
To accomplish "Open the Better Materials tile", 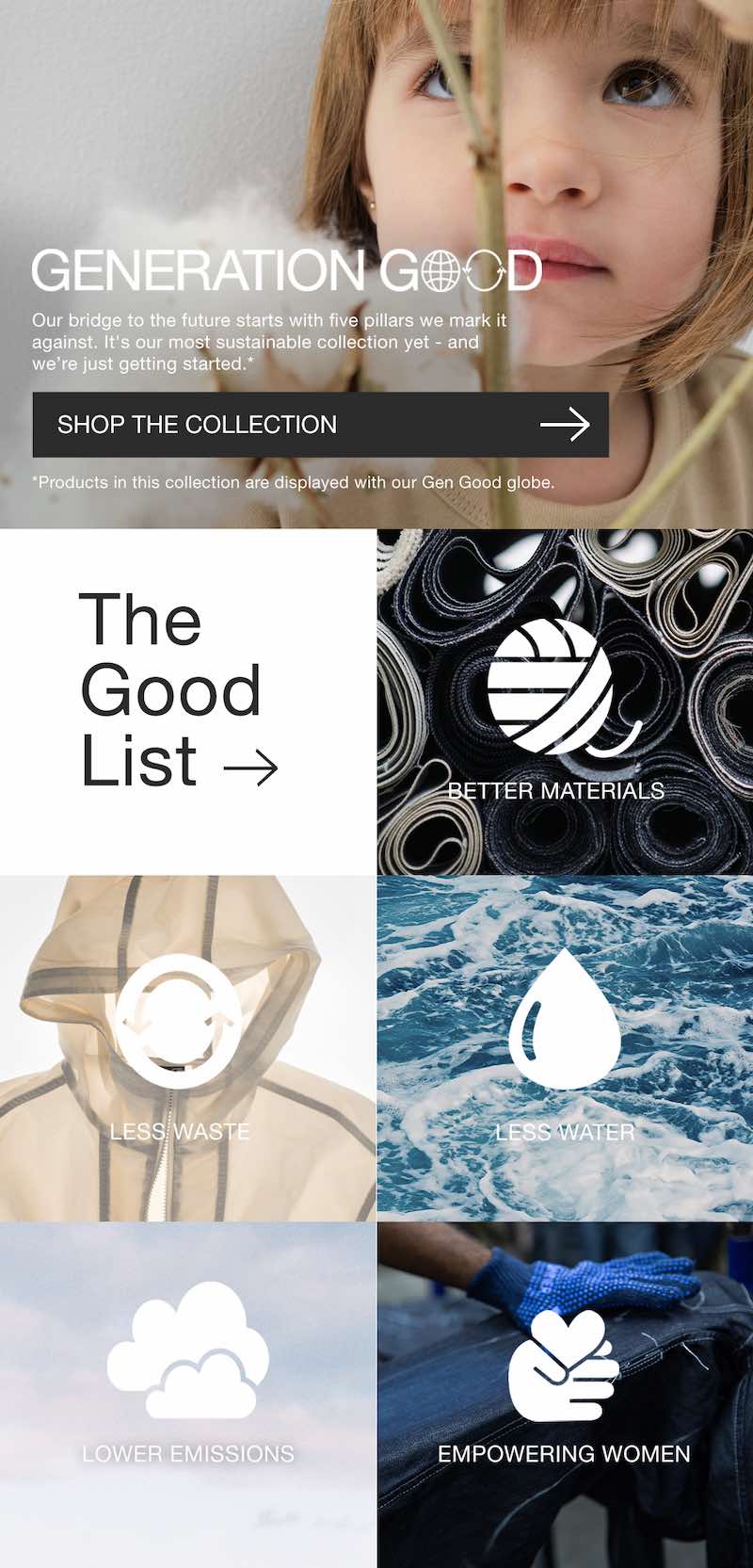I will (x=565, y=703).
